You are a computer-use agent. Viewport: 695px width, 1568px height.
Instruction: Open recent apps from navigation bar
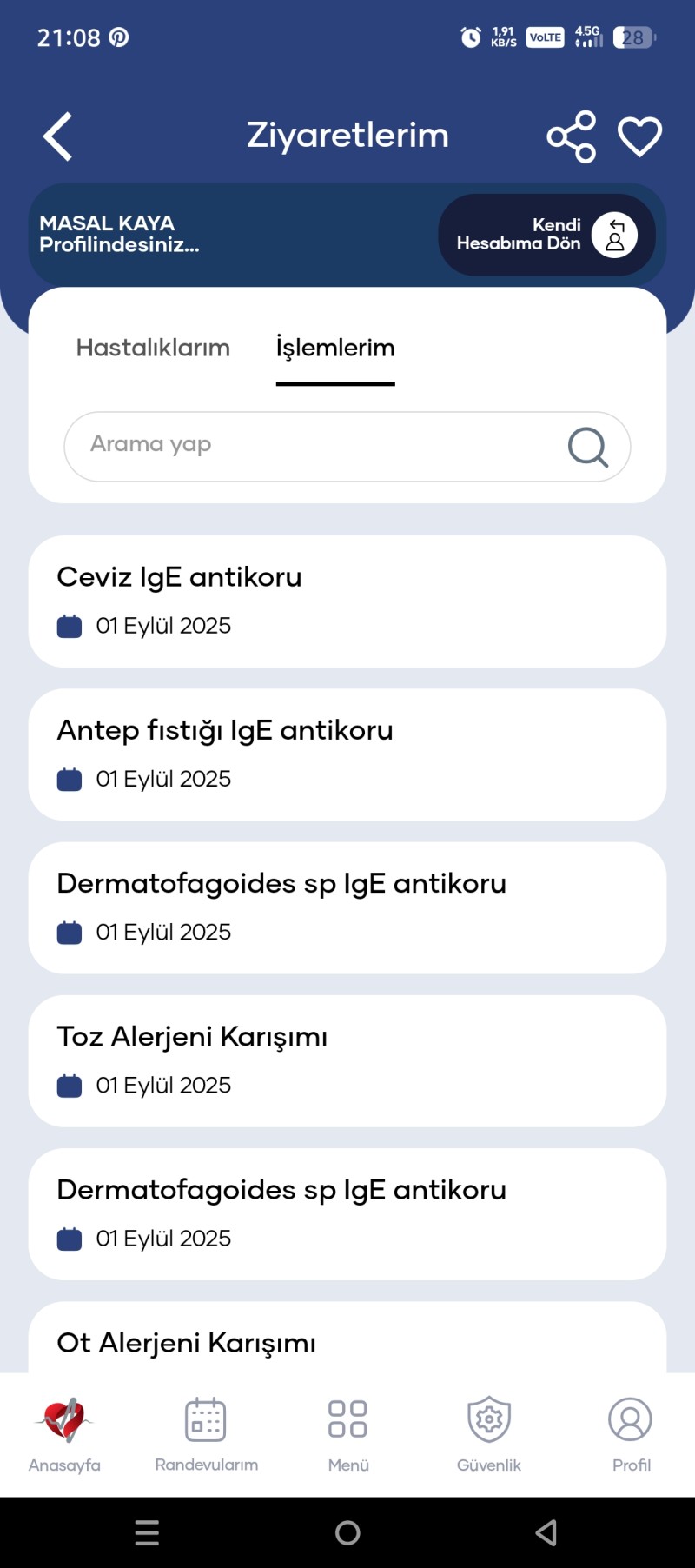coord(148,1532)
